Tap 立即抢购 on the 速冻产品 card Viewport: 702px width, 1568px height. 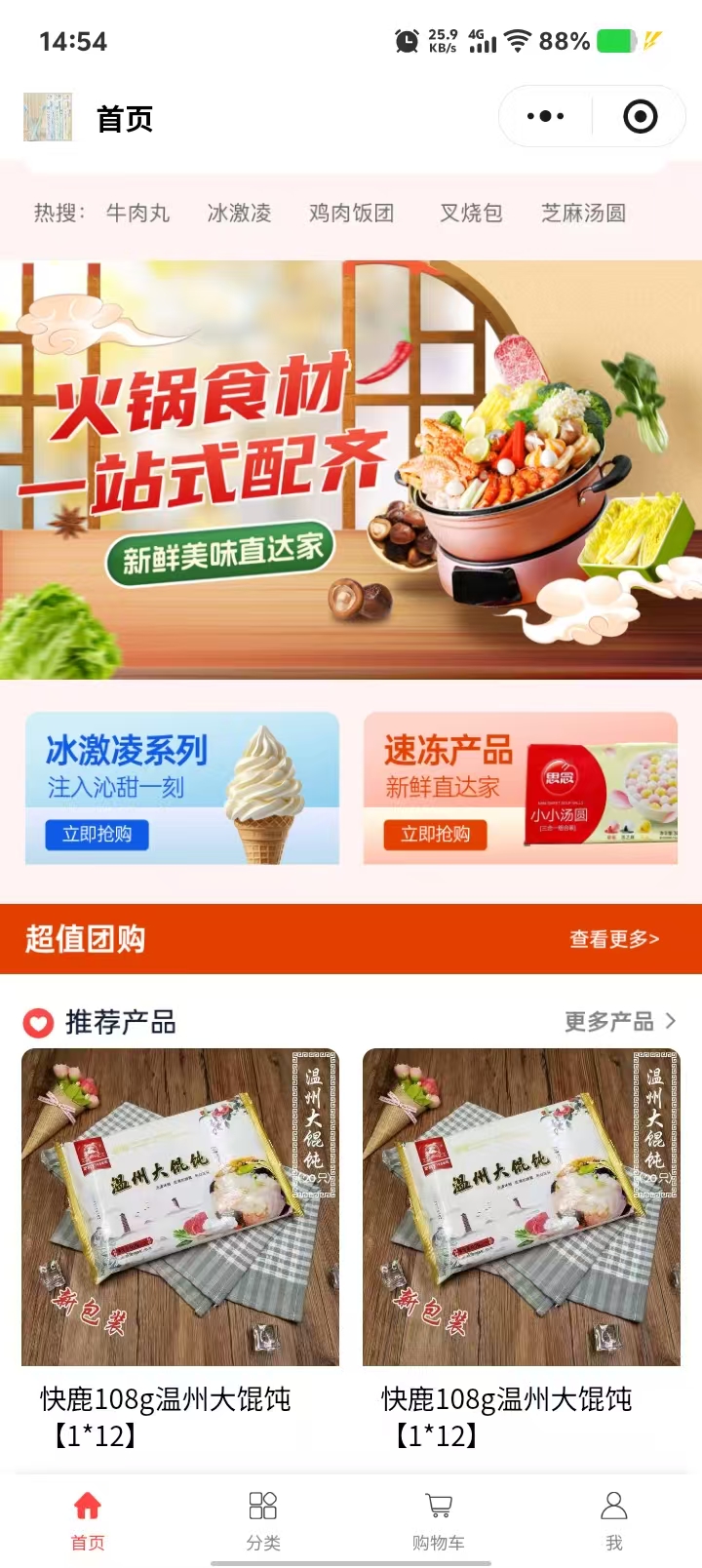tap(435, 834)
